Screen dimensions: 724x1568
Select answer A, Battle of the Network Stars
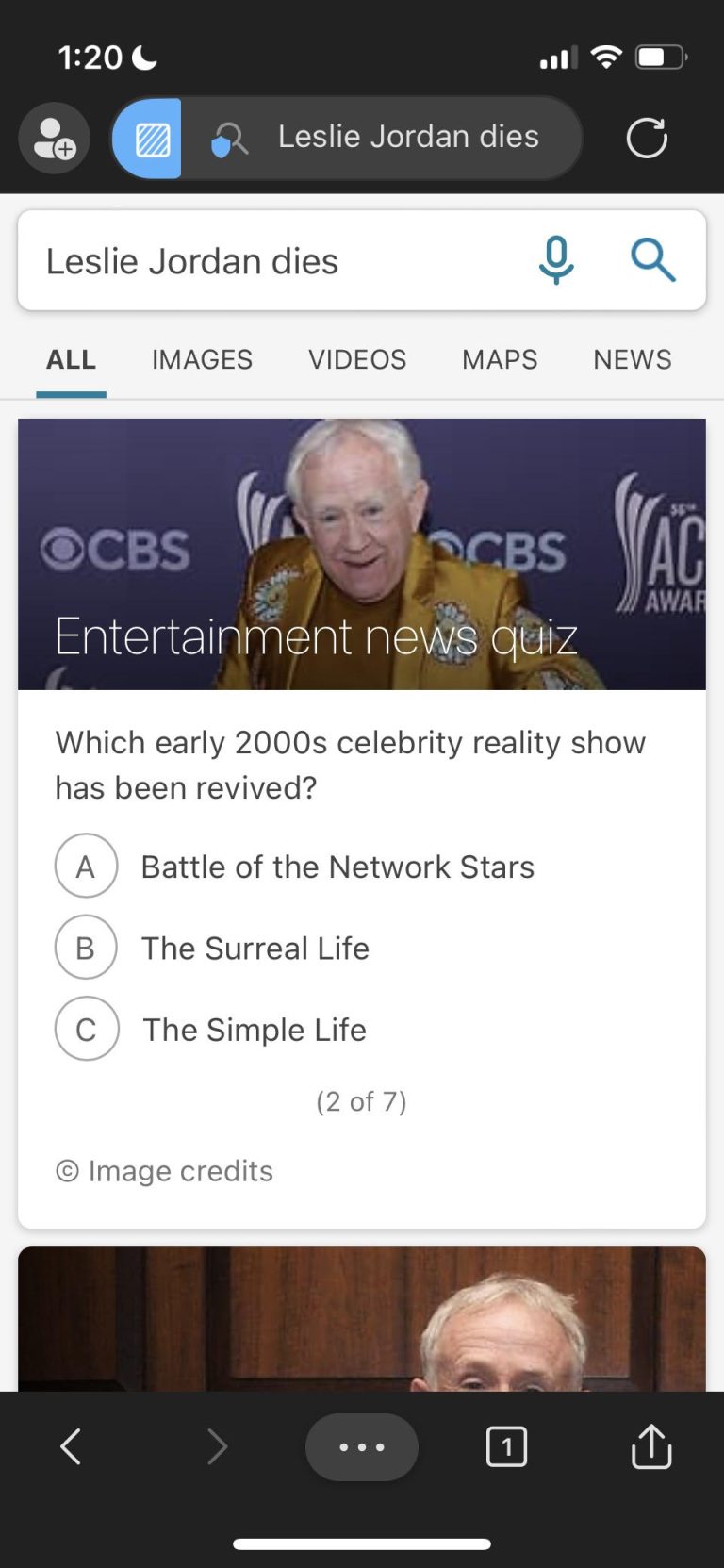tap(86, 866)
